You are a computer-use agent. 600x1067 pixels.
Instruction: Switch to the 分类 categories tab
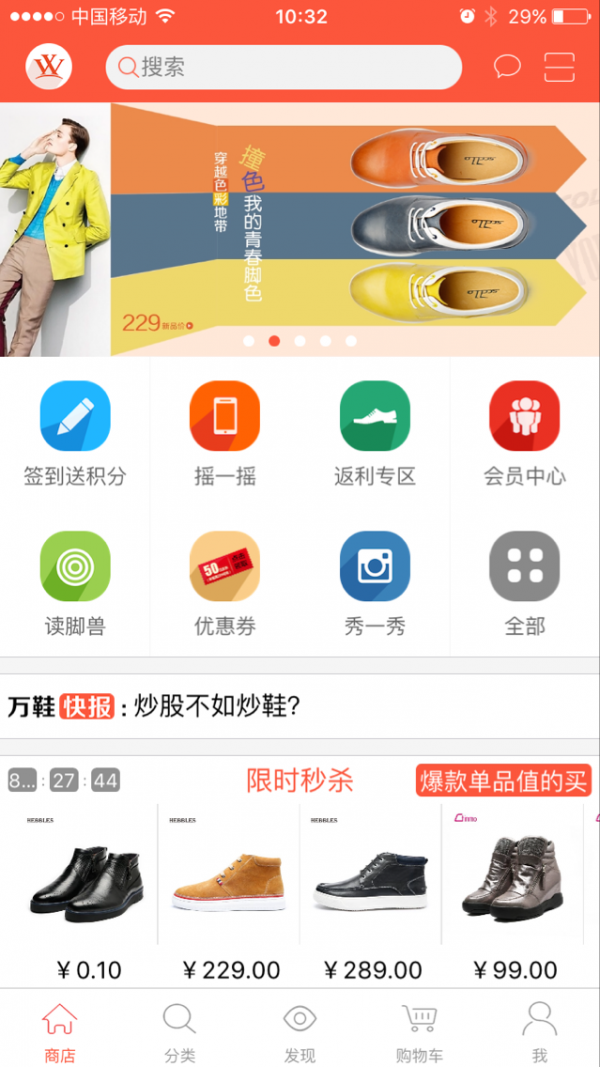point(180,1030)
